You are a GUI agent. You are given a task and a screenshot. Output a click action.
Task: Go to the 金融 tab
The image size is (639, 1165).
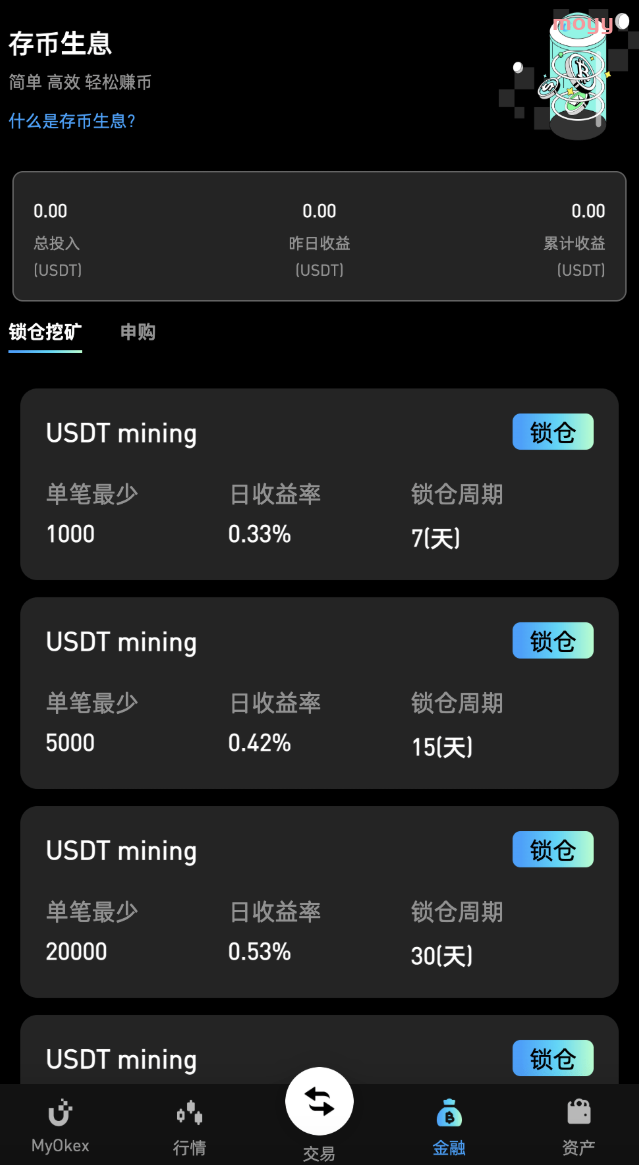pos(449,1127)
